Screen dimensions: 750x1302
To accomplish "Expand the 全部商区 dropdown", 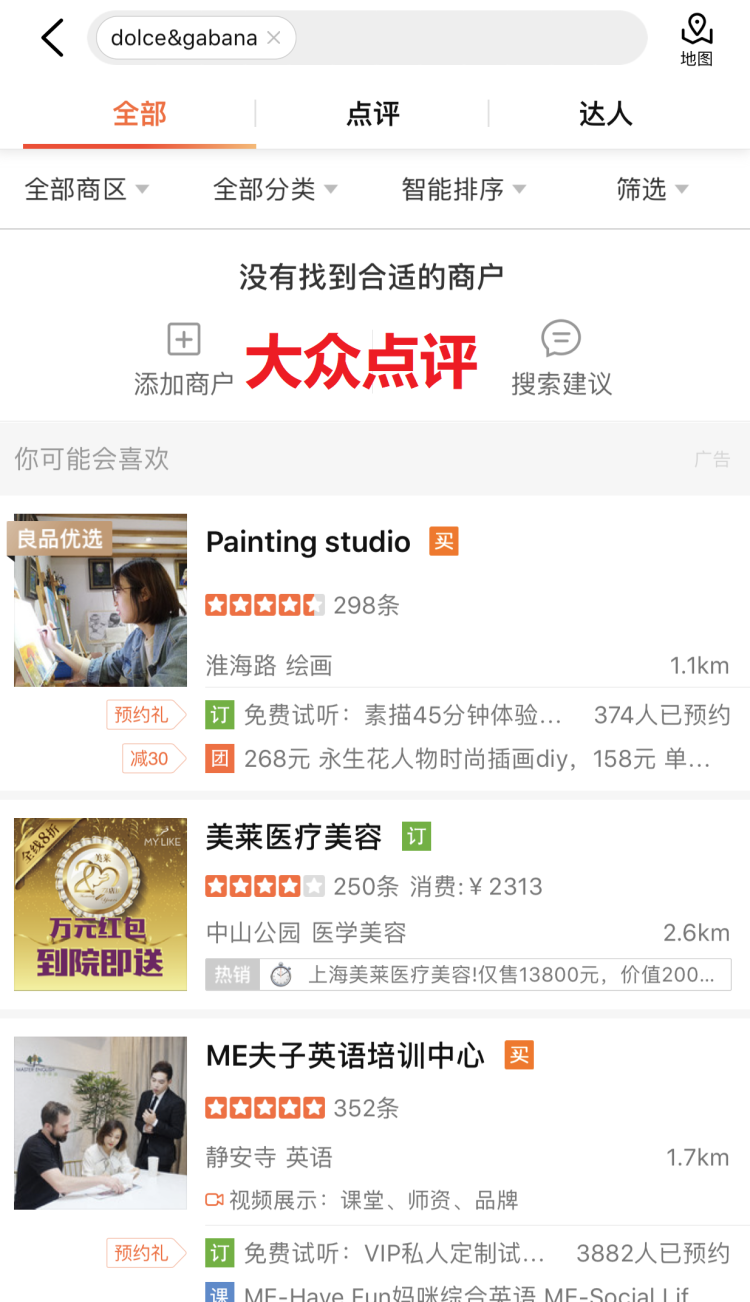I will tap(87, 189).
